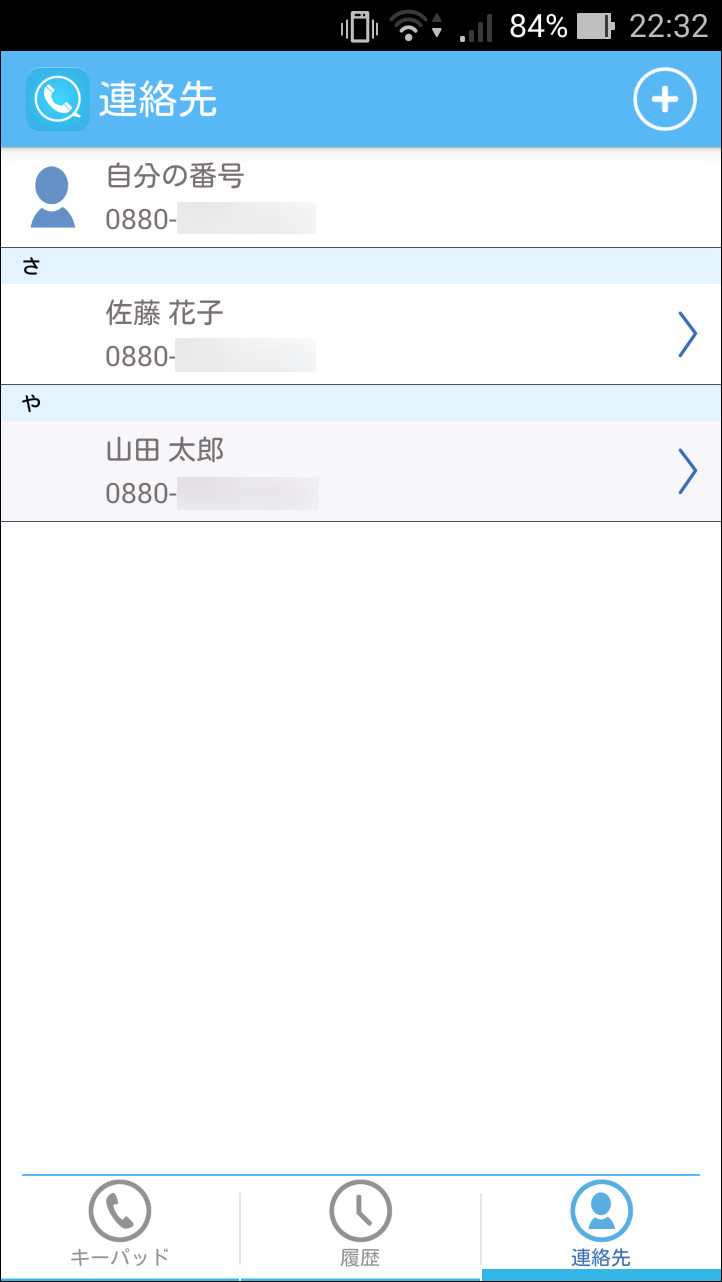Tap the SkyPhone app logo icon

tap(58, 98)
